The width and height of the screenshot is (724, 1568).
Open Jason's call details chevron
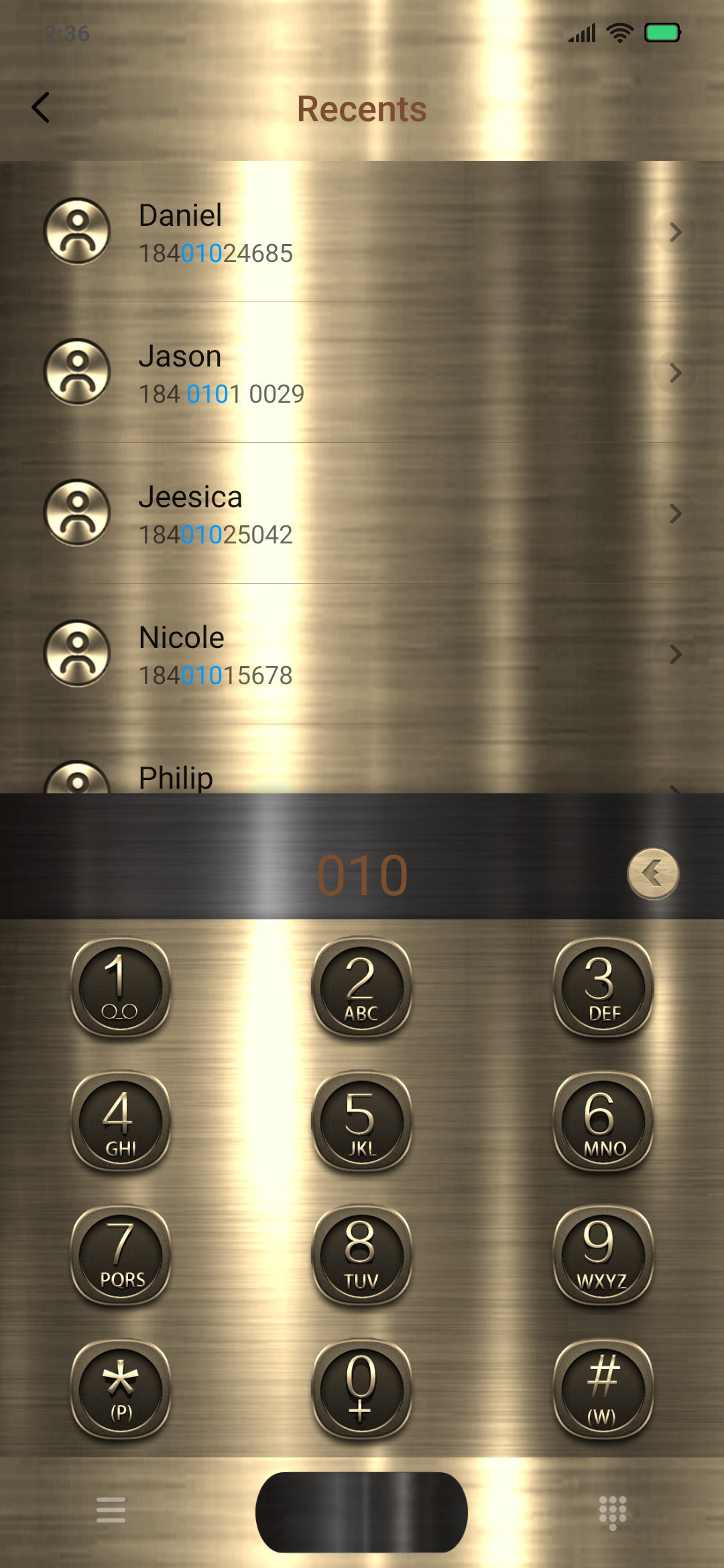coord(675,373)
